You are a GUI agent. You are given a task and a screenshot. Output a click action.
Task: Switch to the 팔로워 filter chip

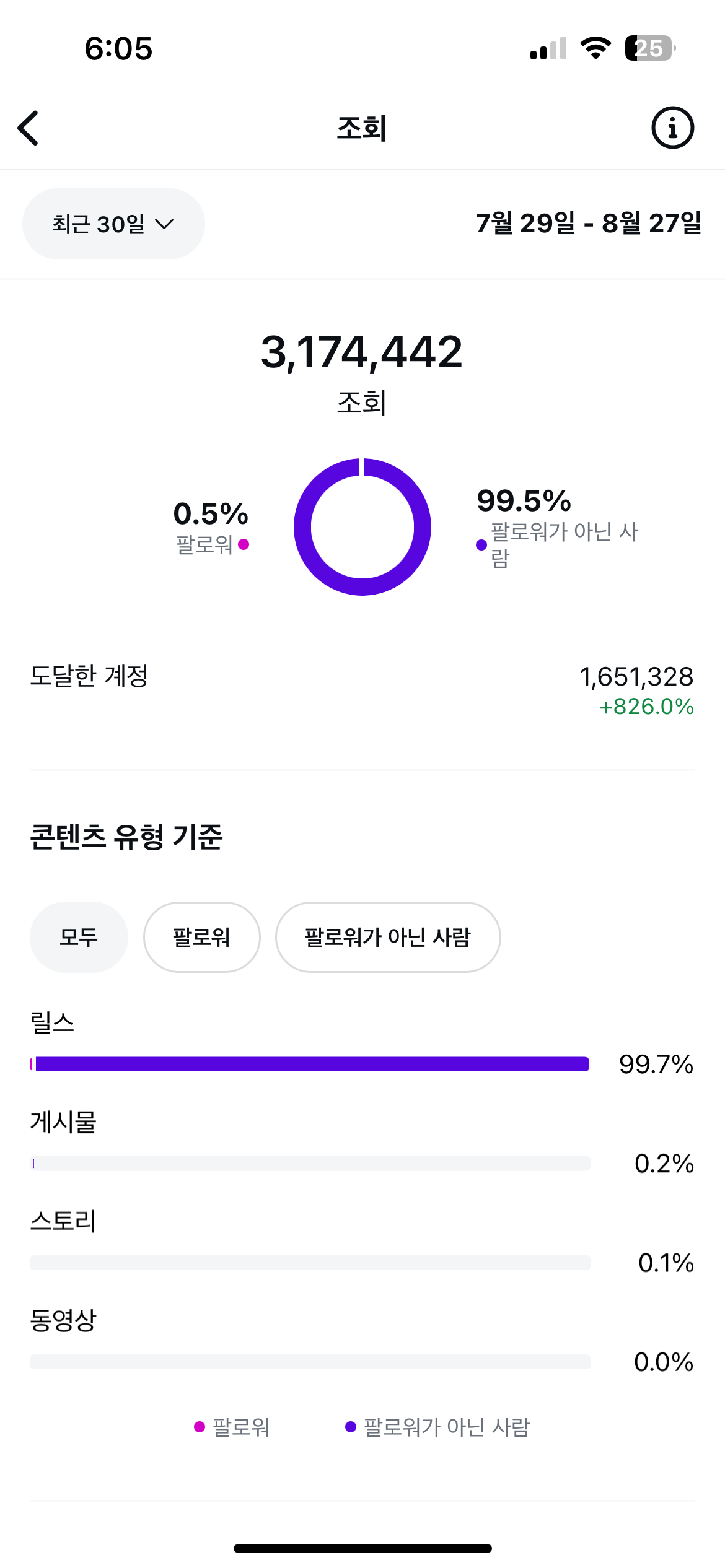(201, 937)
